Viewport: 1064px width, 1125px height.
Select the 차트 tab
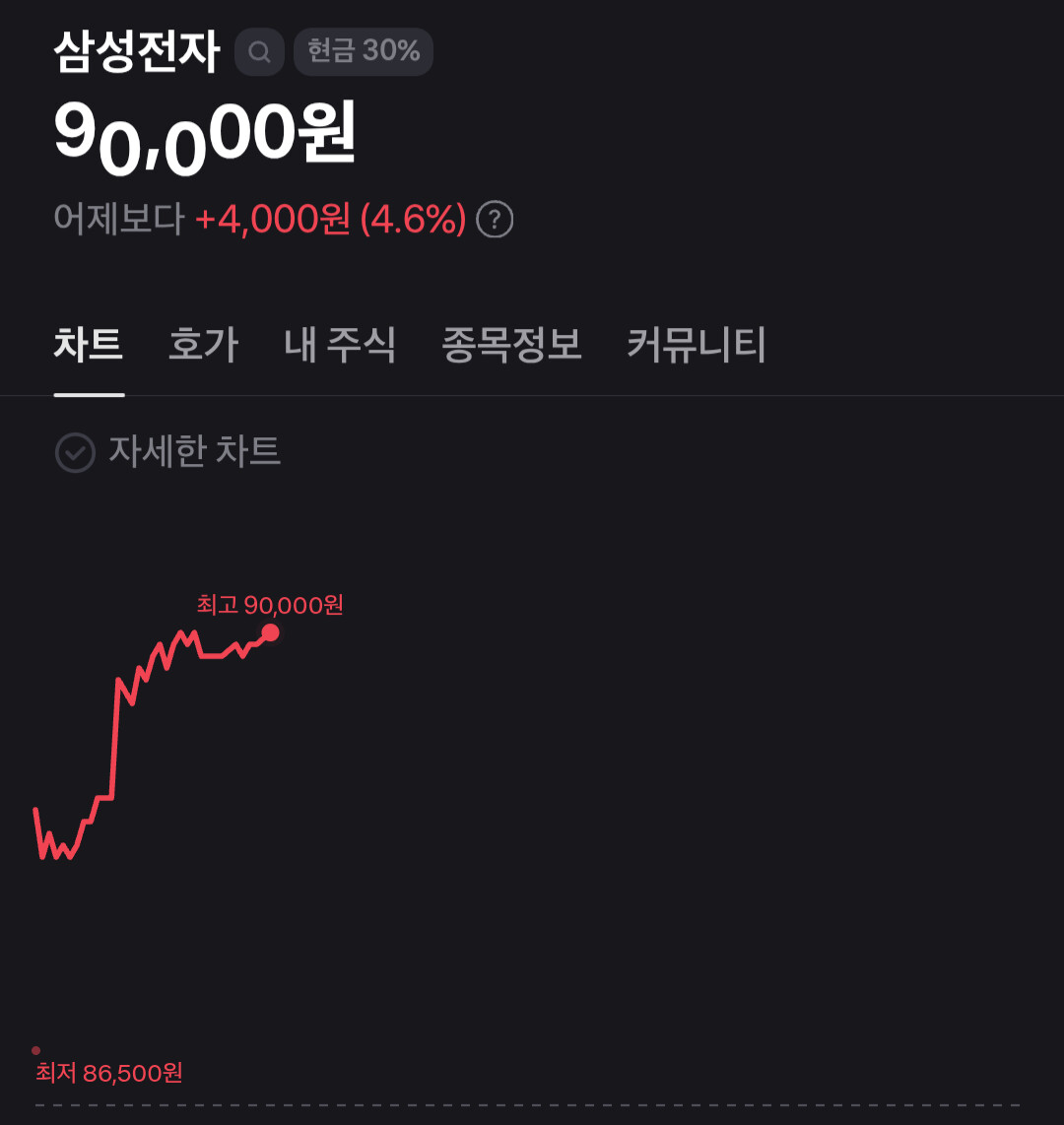coord(89,345)
